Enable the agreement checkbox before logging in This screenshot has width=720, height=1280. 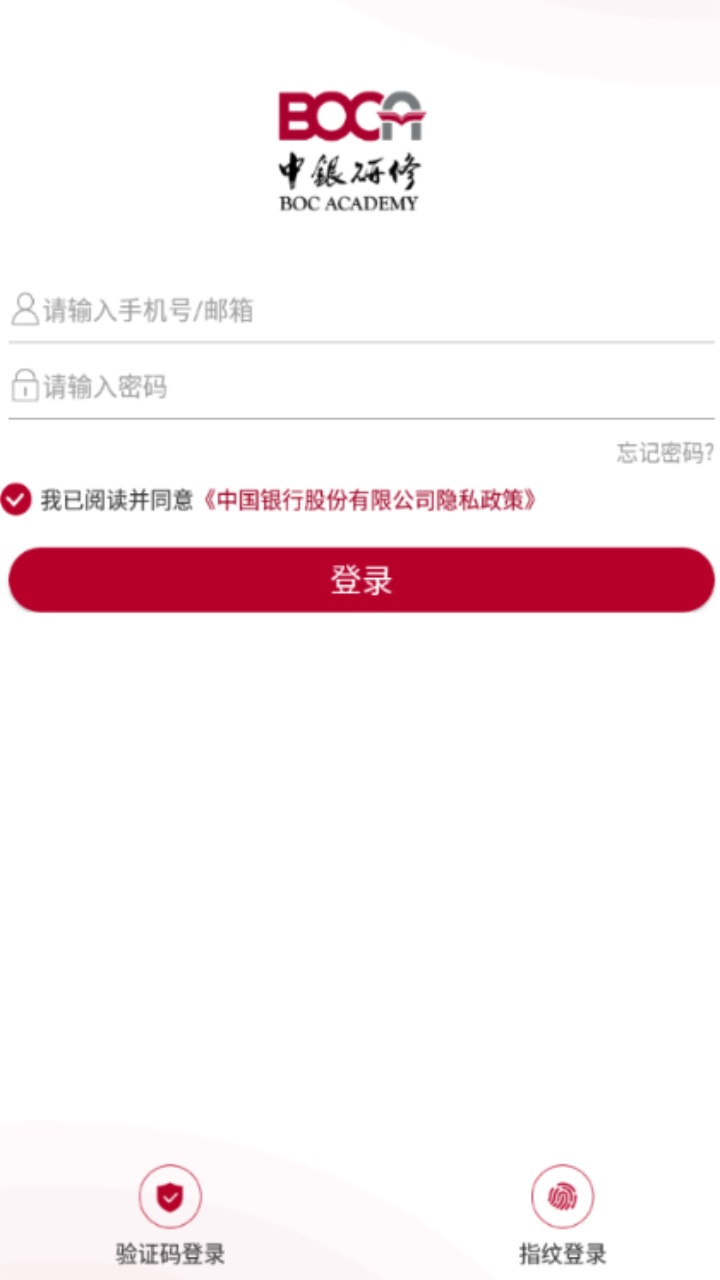15,499
